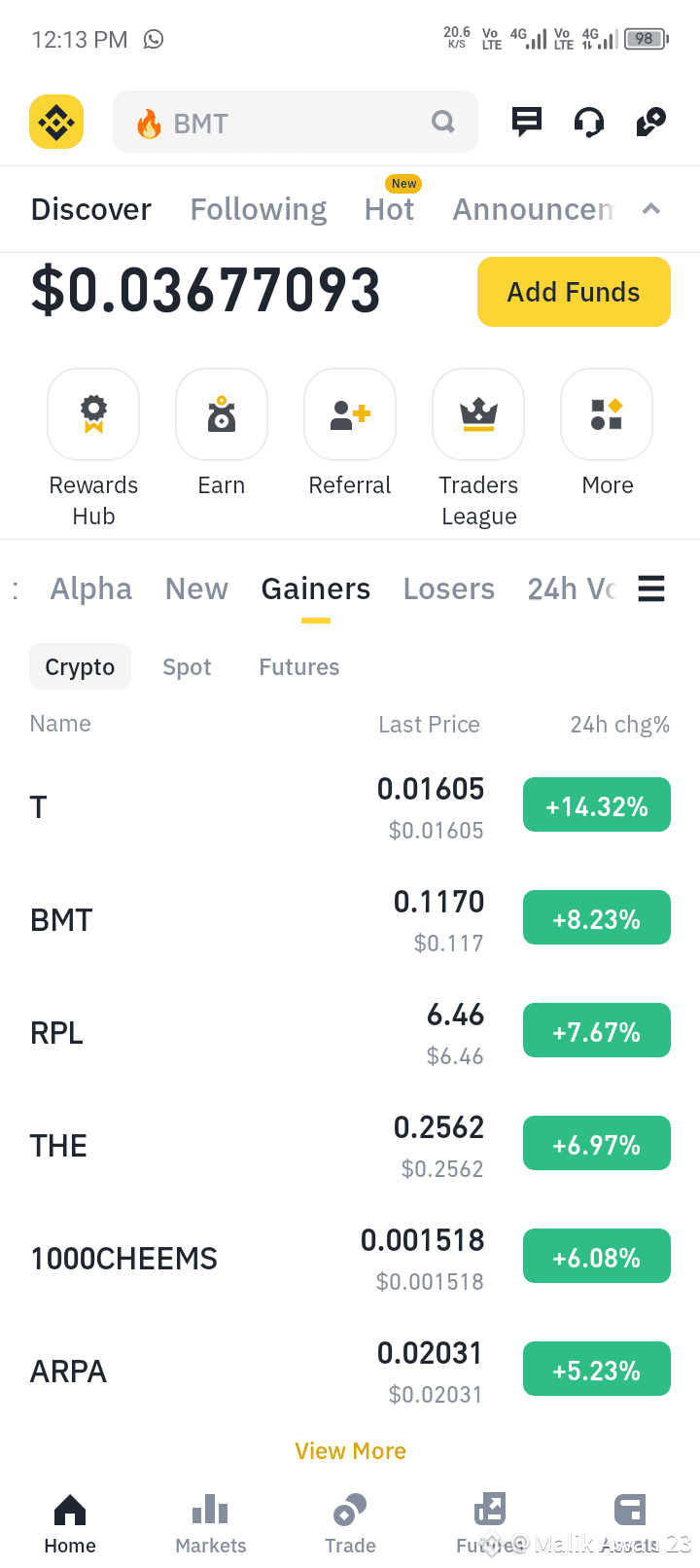This screenshot has height=1568, width=700.
Task: Select the Rewards Hub icon
Action: [x=93, y=414]
